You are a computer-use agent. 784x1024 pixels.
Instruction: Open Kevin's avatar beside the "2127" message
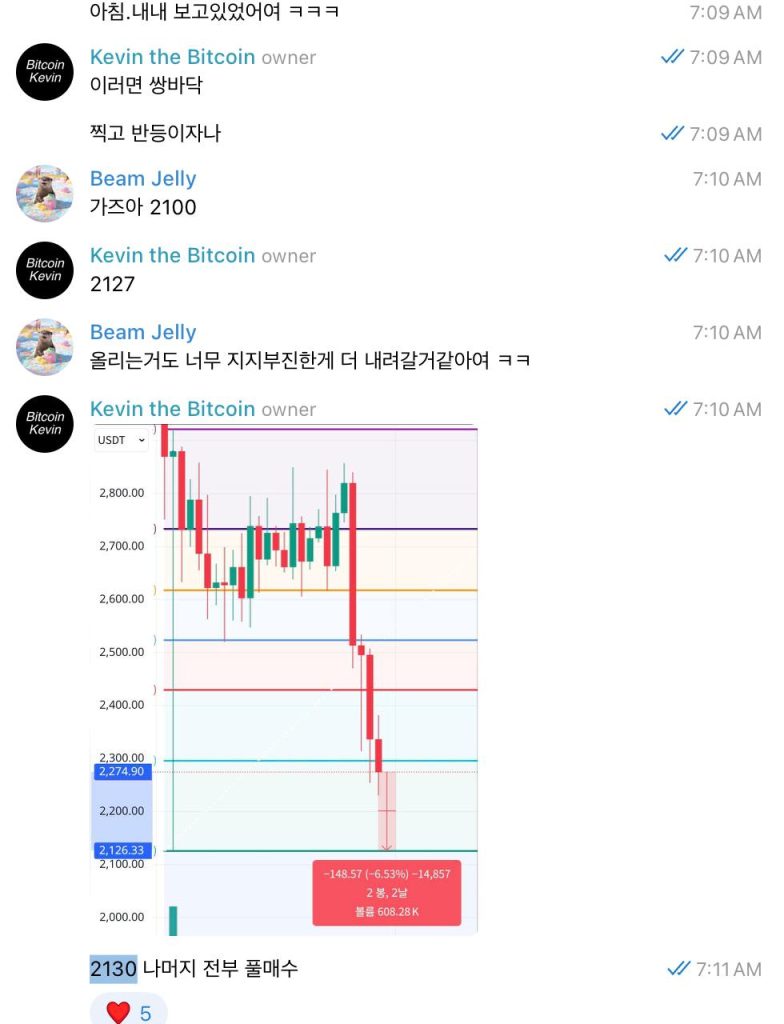click(45, 270)
